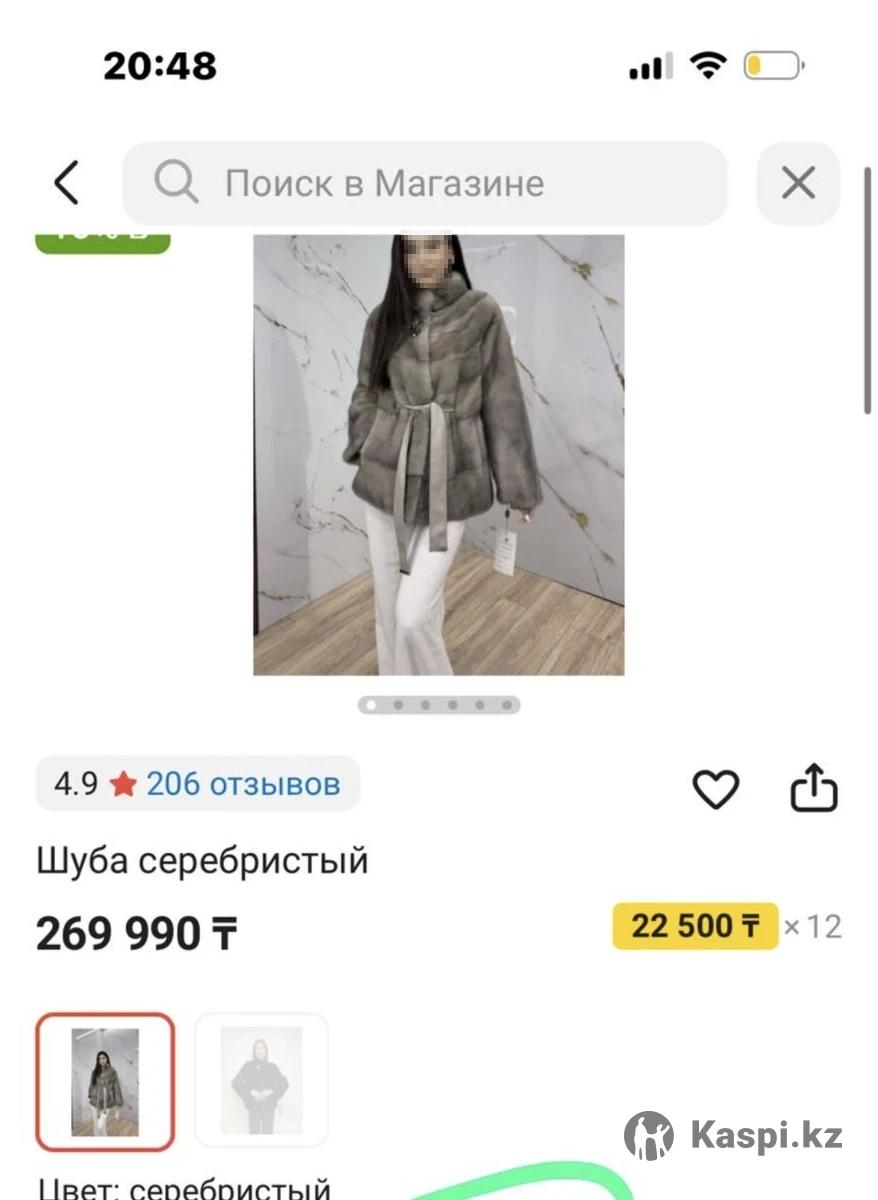Go back using the arrow
Image resolution: width=878 pixels, height=1200 pixels.
tap(66, 183)
